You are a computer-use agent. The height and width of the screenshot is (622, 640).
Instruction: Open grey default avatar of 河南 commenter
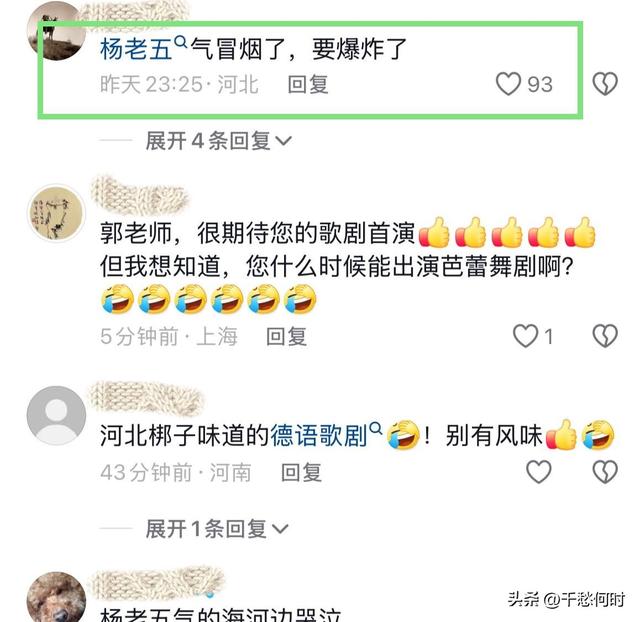(x=55, y=414)
